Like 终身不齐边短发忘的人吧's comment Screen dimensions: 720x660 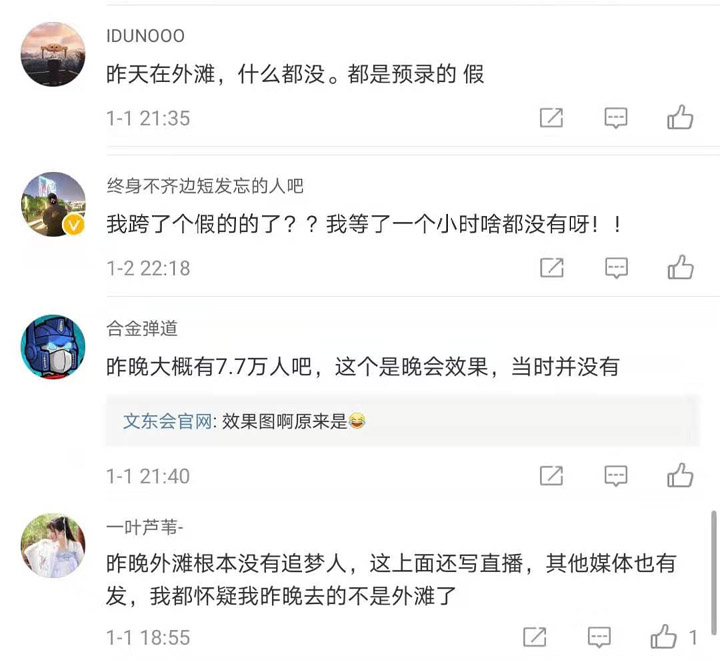click(x=680, y=267)
